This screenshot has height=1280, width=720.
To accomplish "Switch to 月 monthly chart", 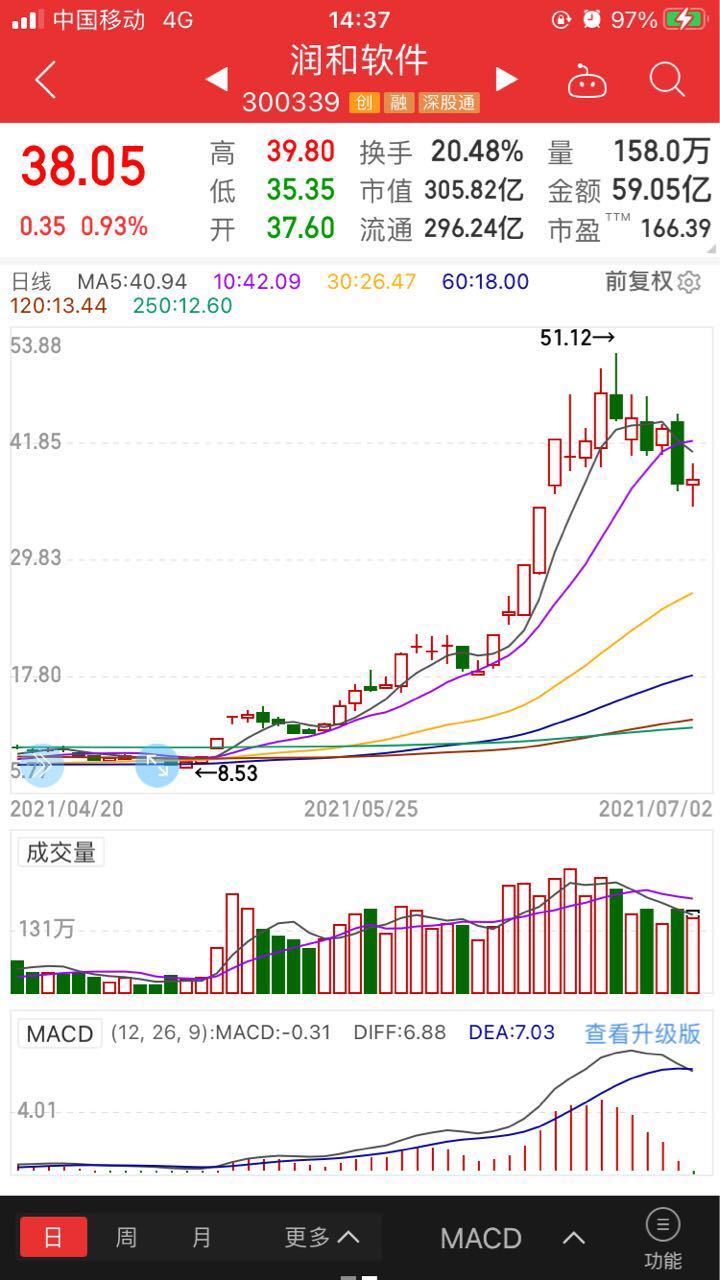I will click(x=202, y=1237).
